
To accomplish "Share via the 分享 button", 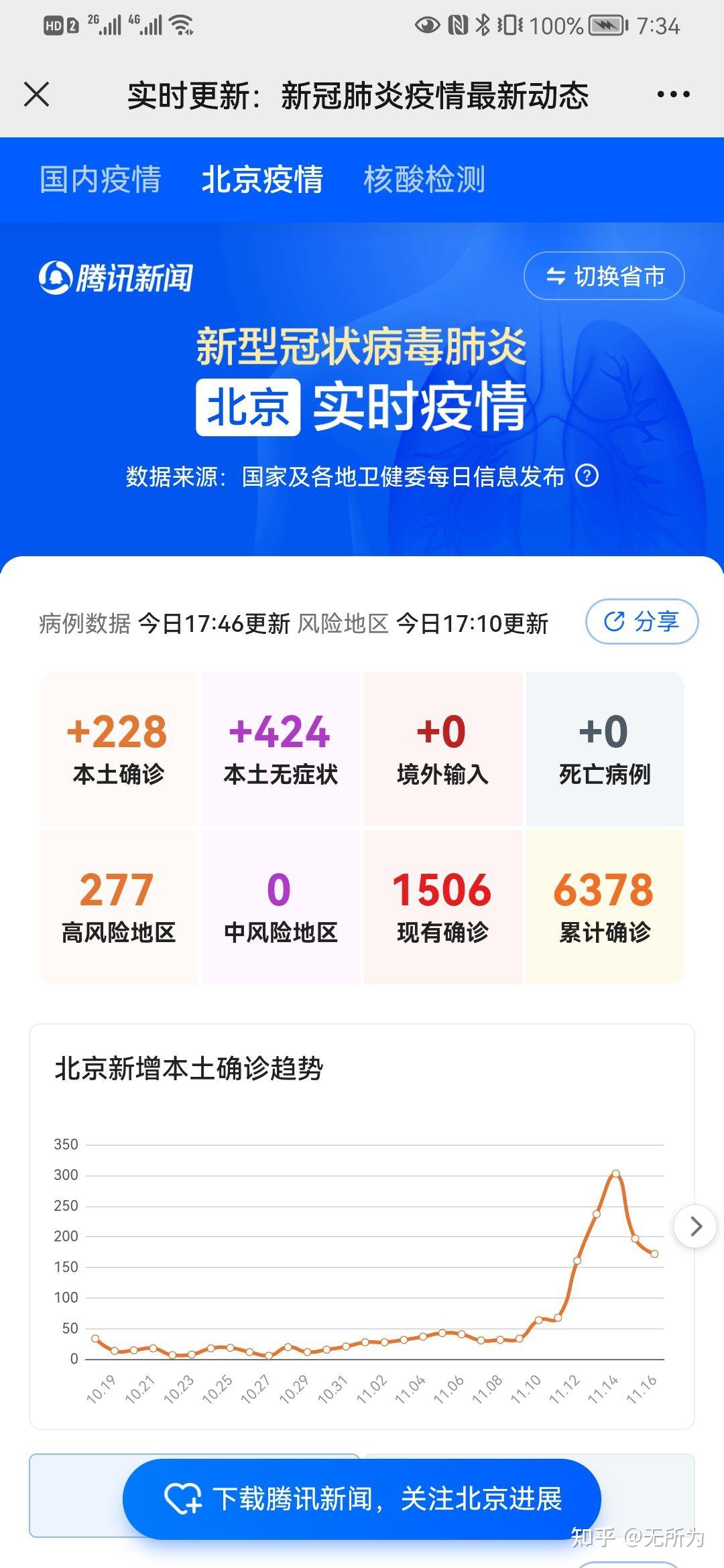I will tap(642, 622).
